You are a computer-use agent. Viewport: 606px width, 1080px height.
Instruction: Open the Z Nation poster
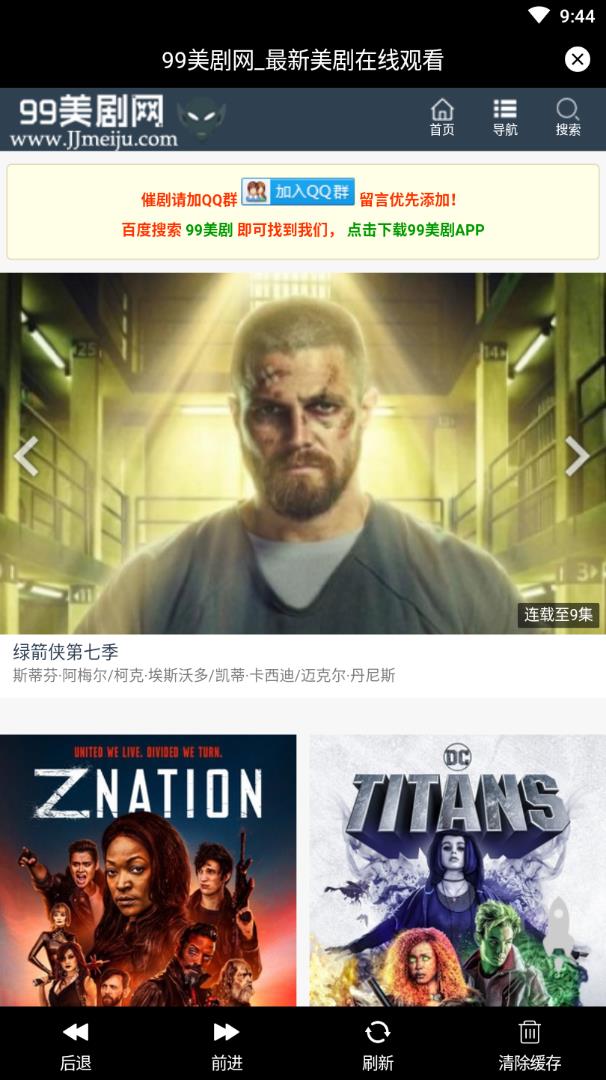148,870
